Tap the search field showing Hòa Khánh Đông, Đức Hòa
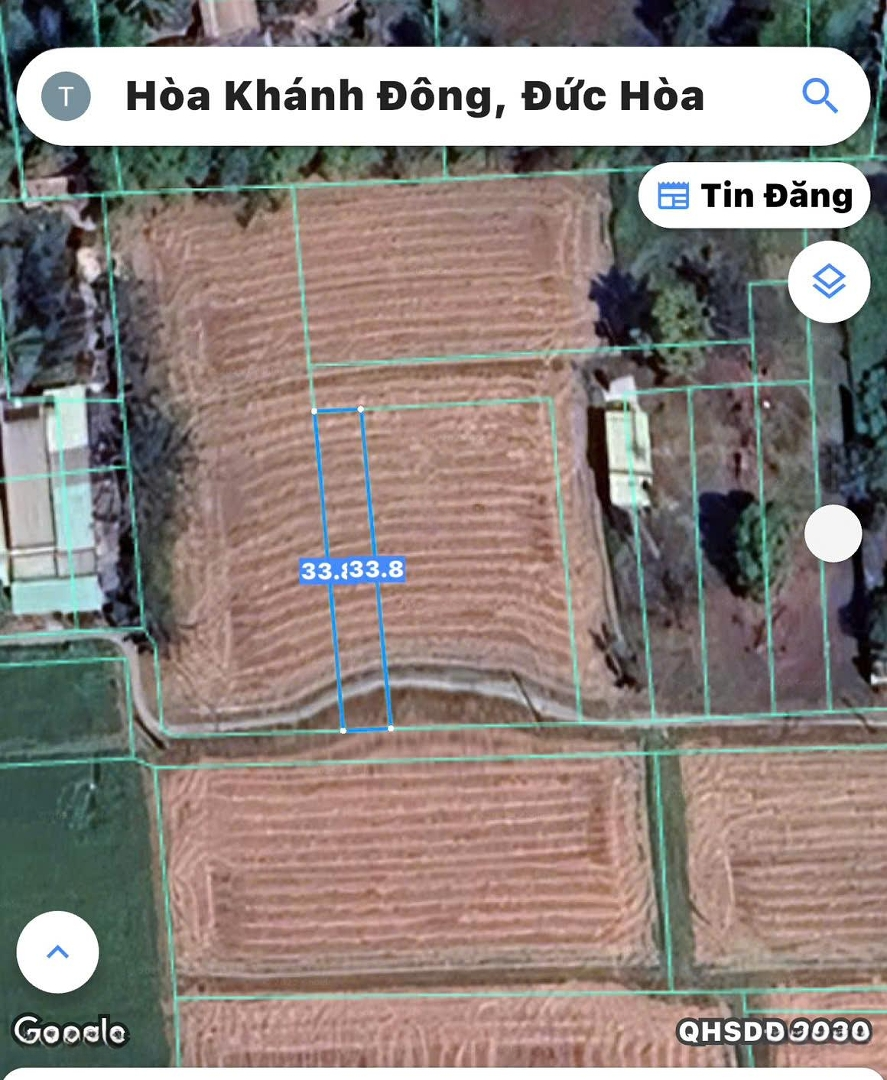The height and width of the screenshot is (1080, 887). coord(414,97)
